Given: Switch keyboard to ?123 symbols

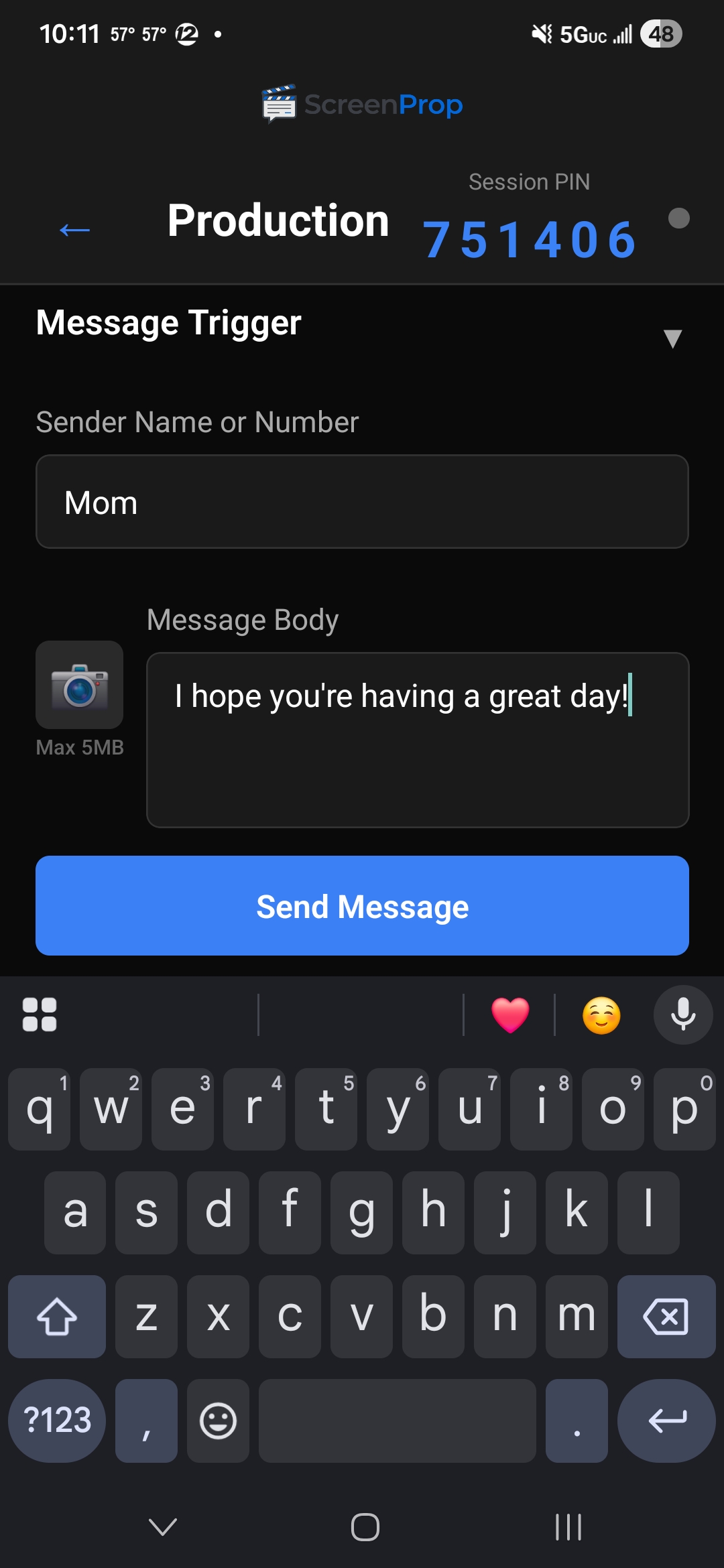Looking at the screenshot, I should coord(57,1420).
